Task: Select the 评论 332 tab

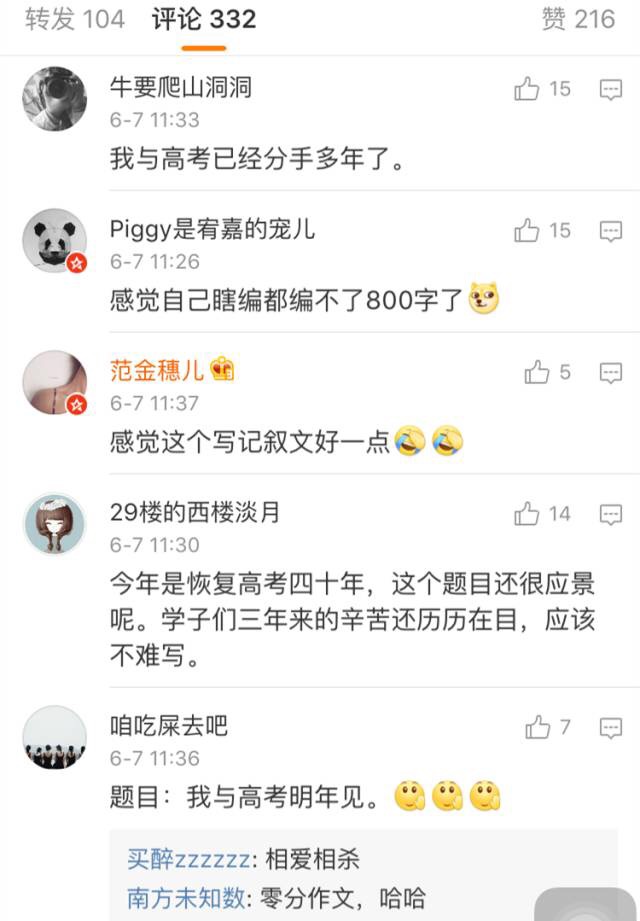Action: coord(204,19)
